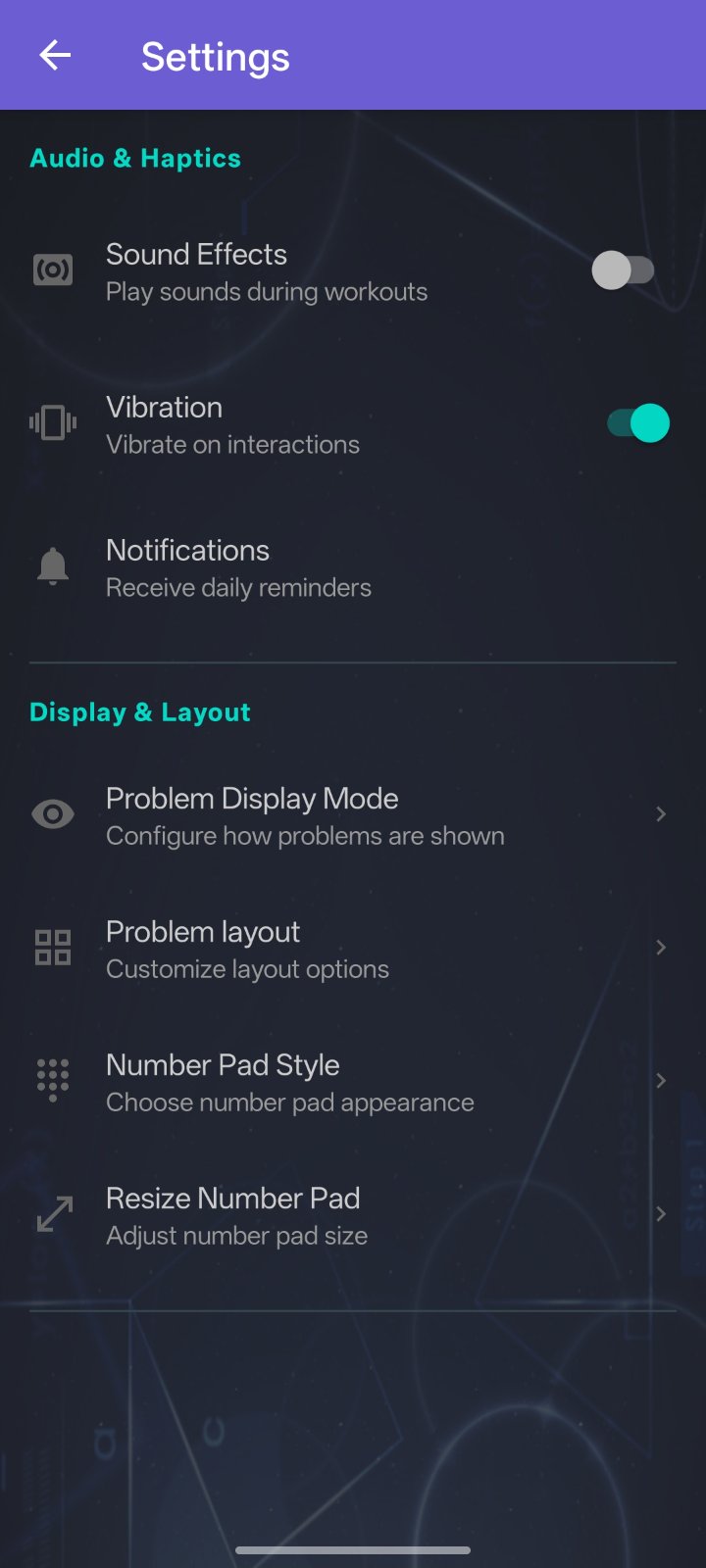Enable the Sound Effects switch
The image size is (706, 1568).
tap(623, 270)
